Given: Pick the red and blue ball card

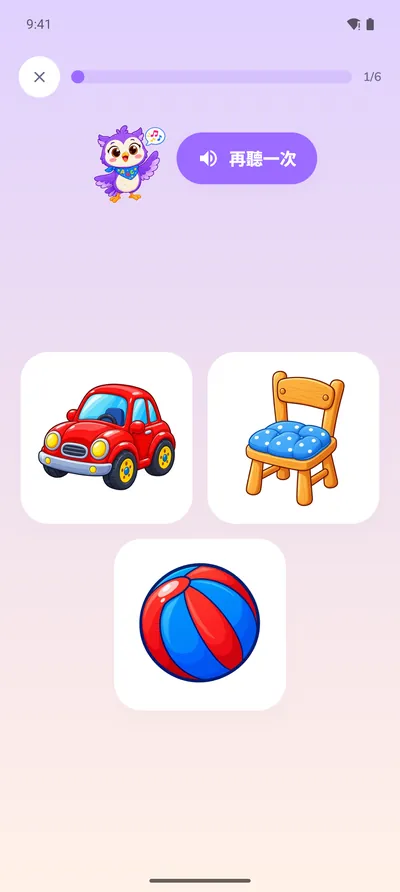Looking at the screenshot, I should pyautogui.click(x=200, y=624).
